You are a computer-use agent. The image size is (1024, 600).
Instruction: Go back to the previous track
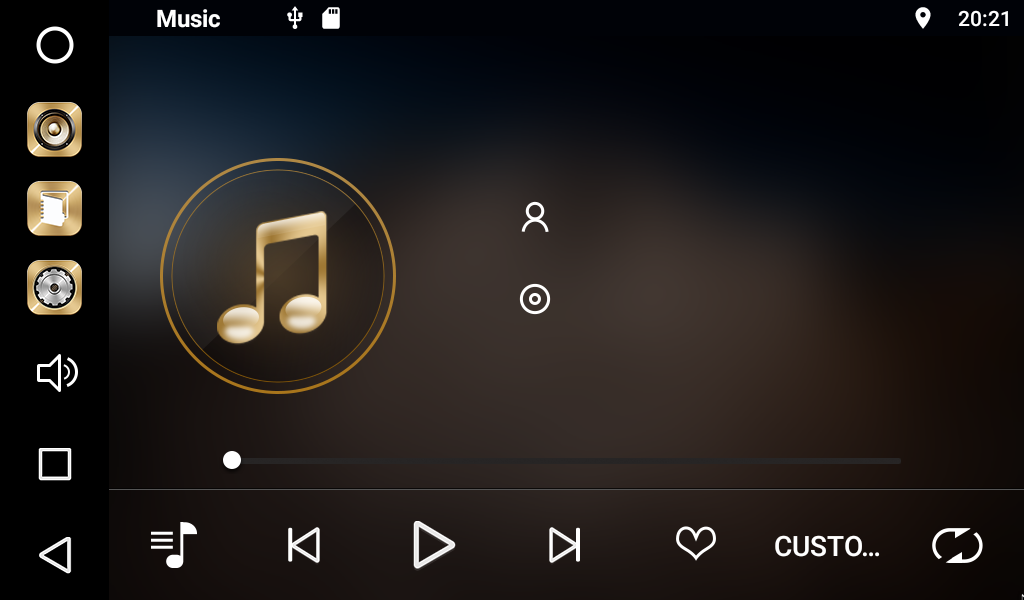[303, 545]
